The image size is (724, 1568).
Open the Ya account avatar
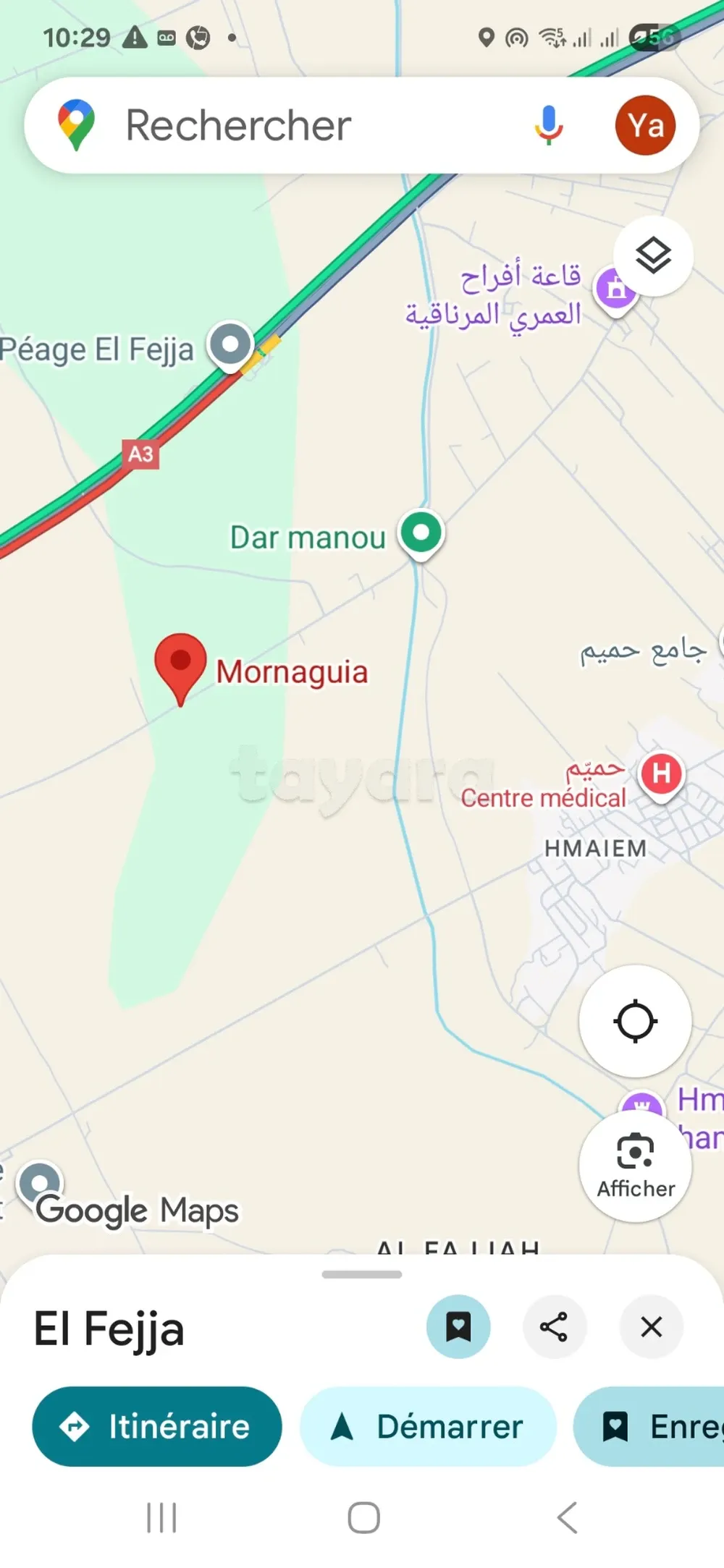(x=645, y=125)
